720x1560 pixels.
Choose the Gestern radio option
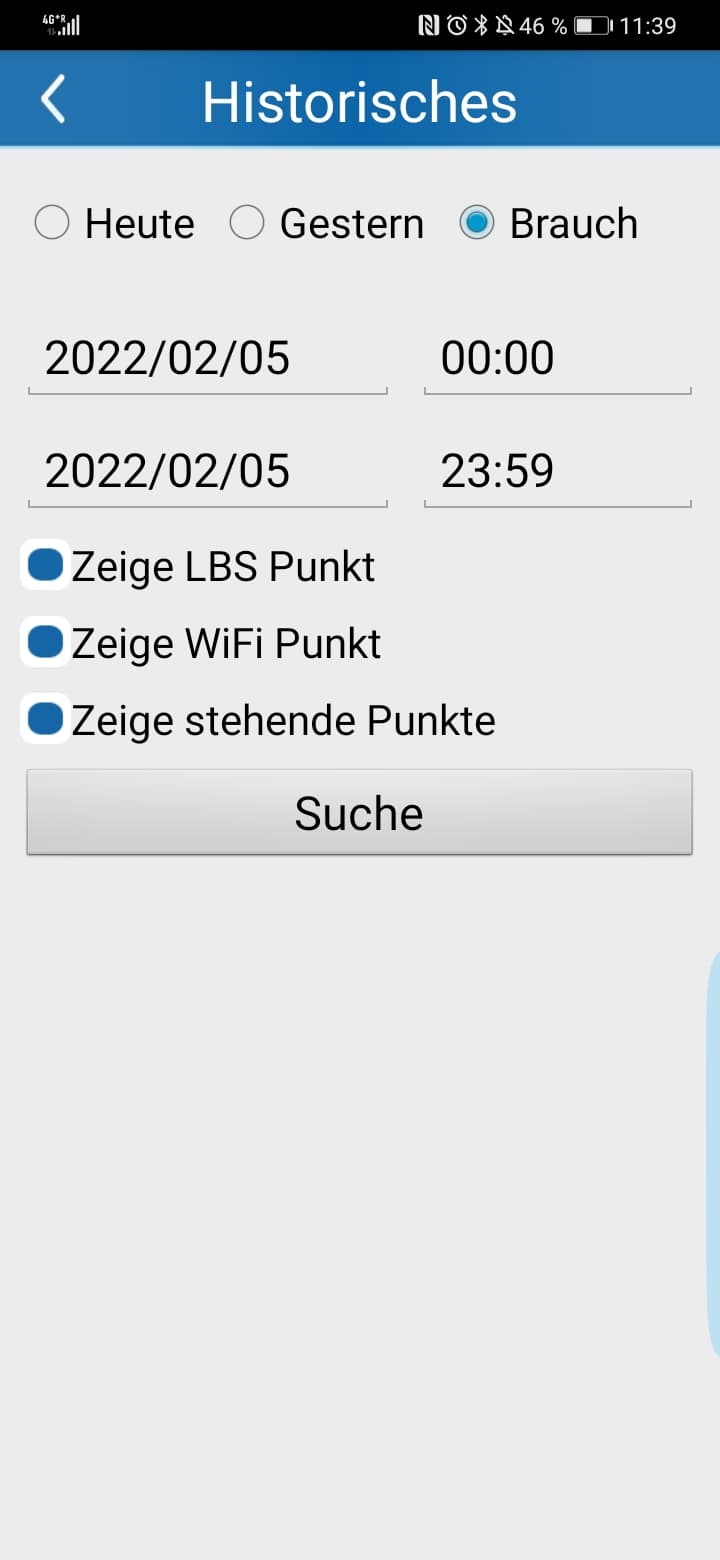point(326,223)
